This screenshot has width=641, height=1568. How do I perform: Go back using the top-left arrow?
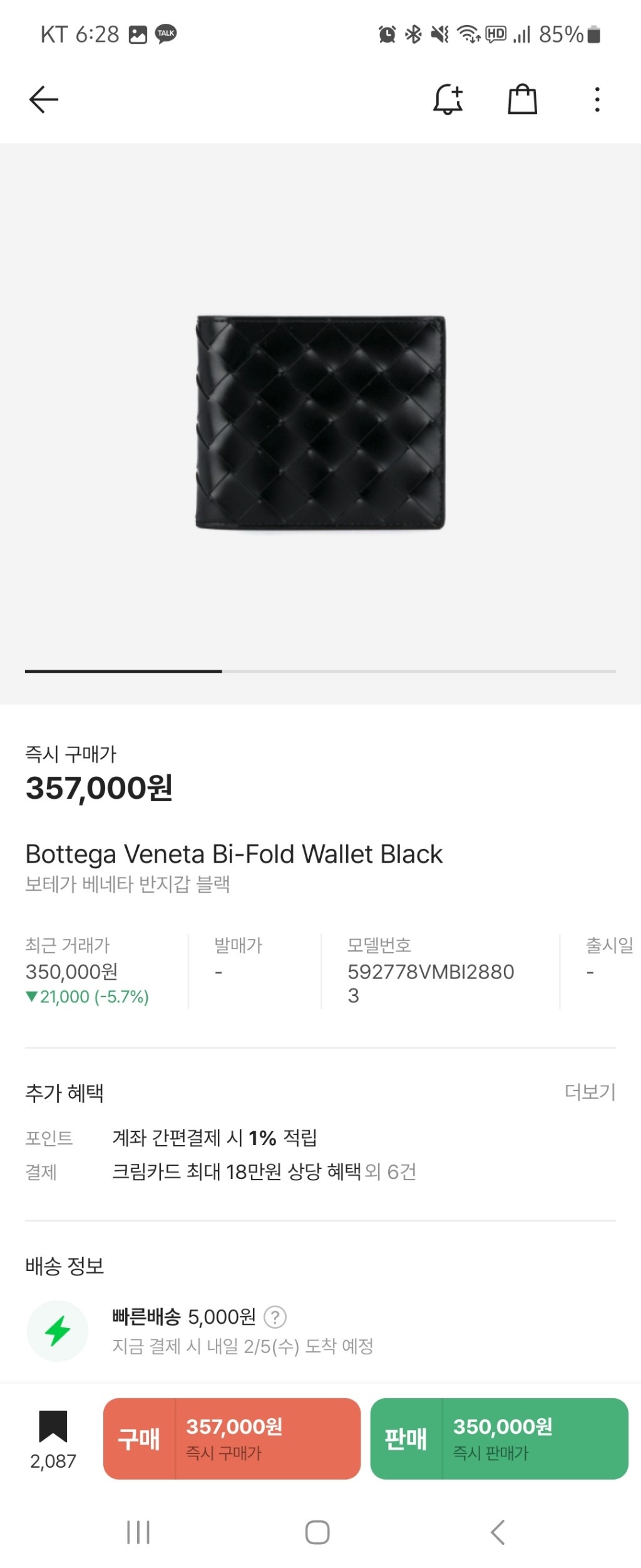point(44,100)
